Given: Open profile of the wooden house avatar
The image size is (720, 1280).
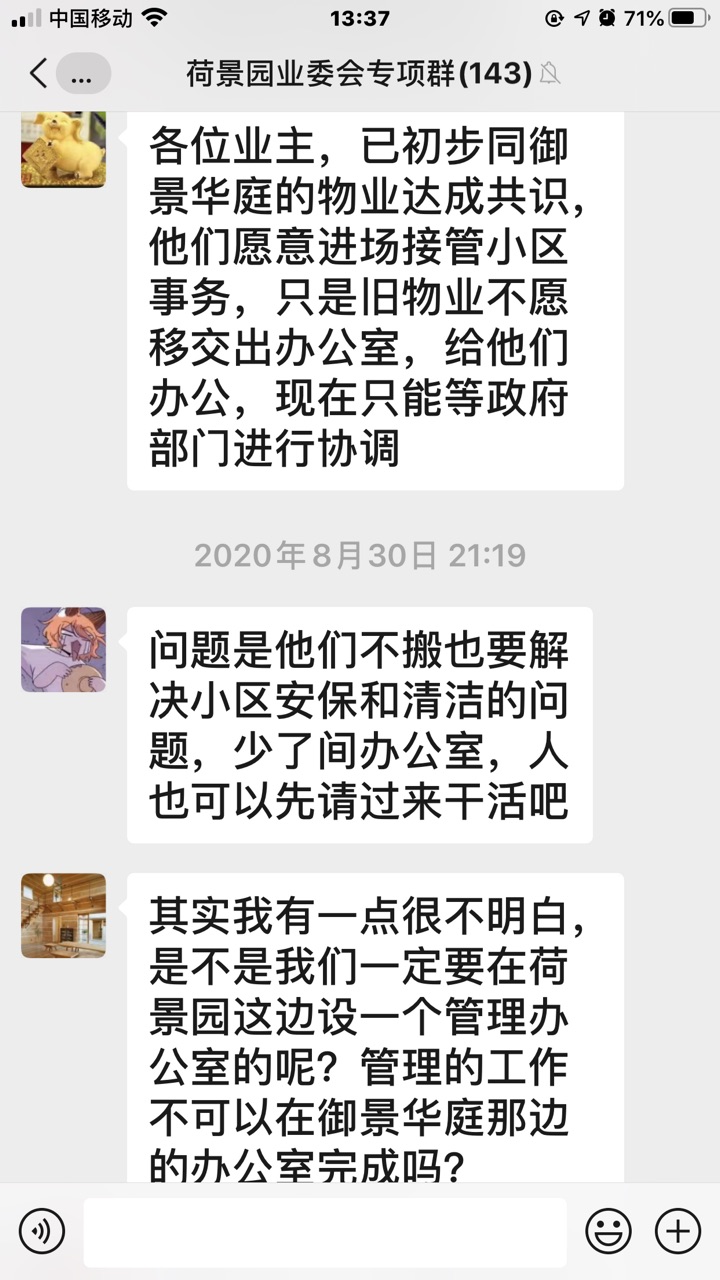Looking at the screenshot, I should [63, 915].
